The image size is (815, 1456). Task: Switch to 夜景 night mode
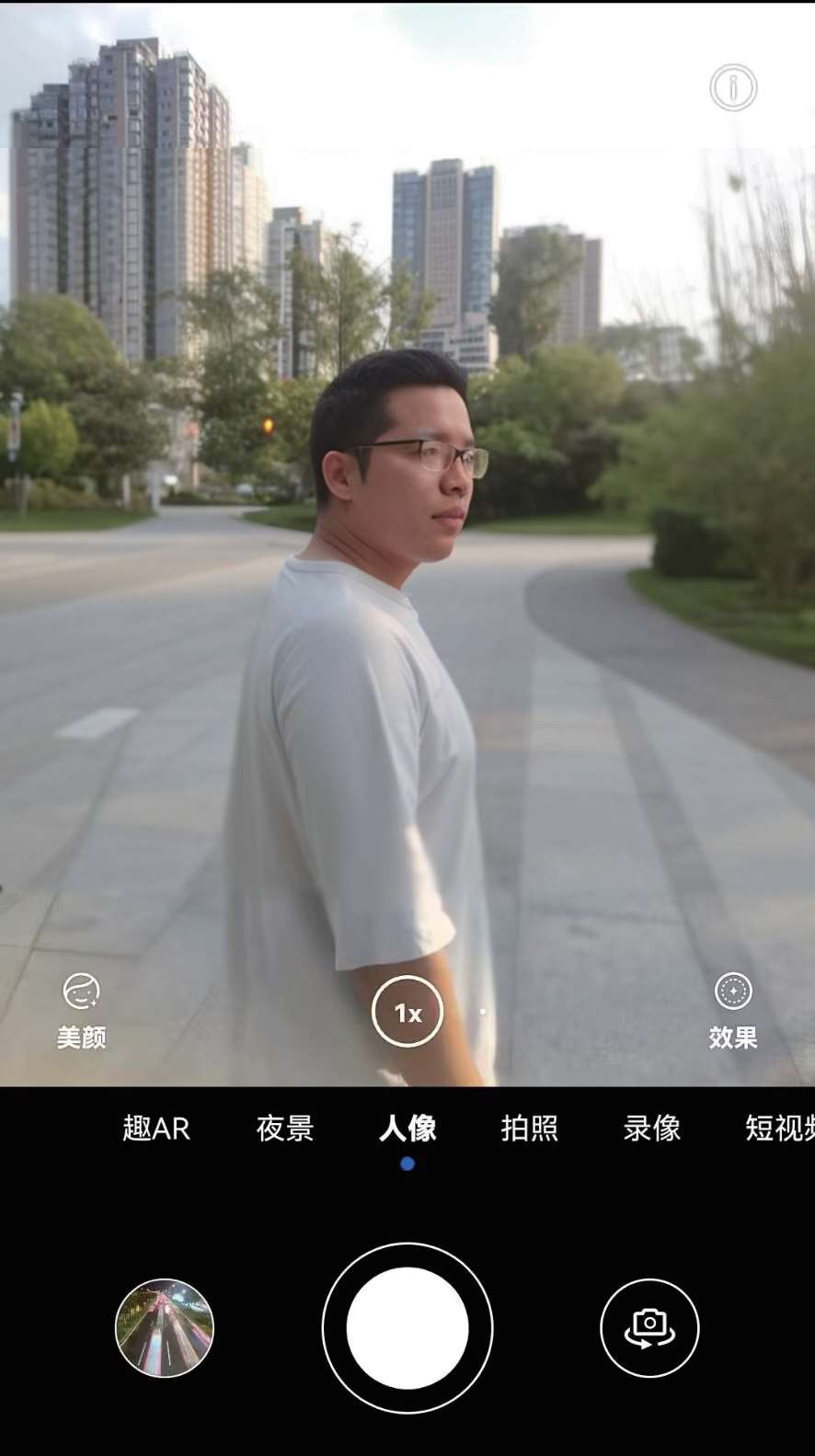(285, 1128)
